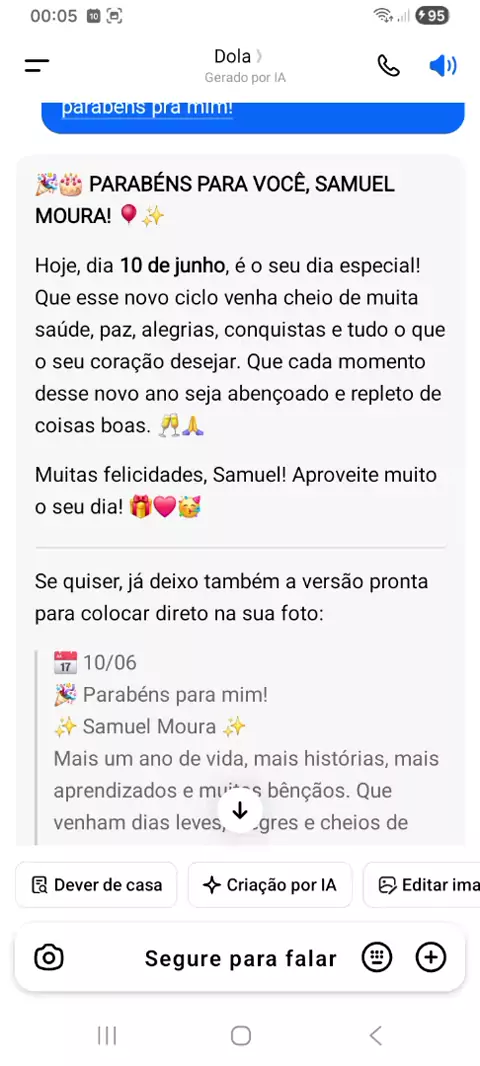480x1066 pixels.
Task: Select the Dever de casa chip
Action: point(97,884)
